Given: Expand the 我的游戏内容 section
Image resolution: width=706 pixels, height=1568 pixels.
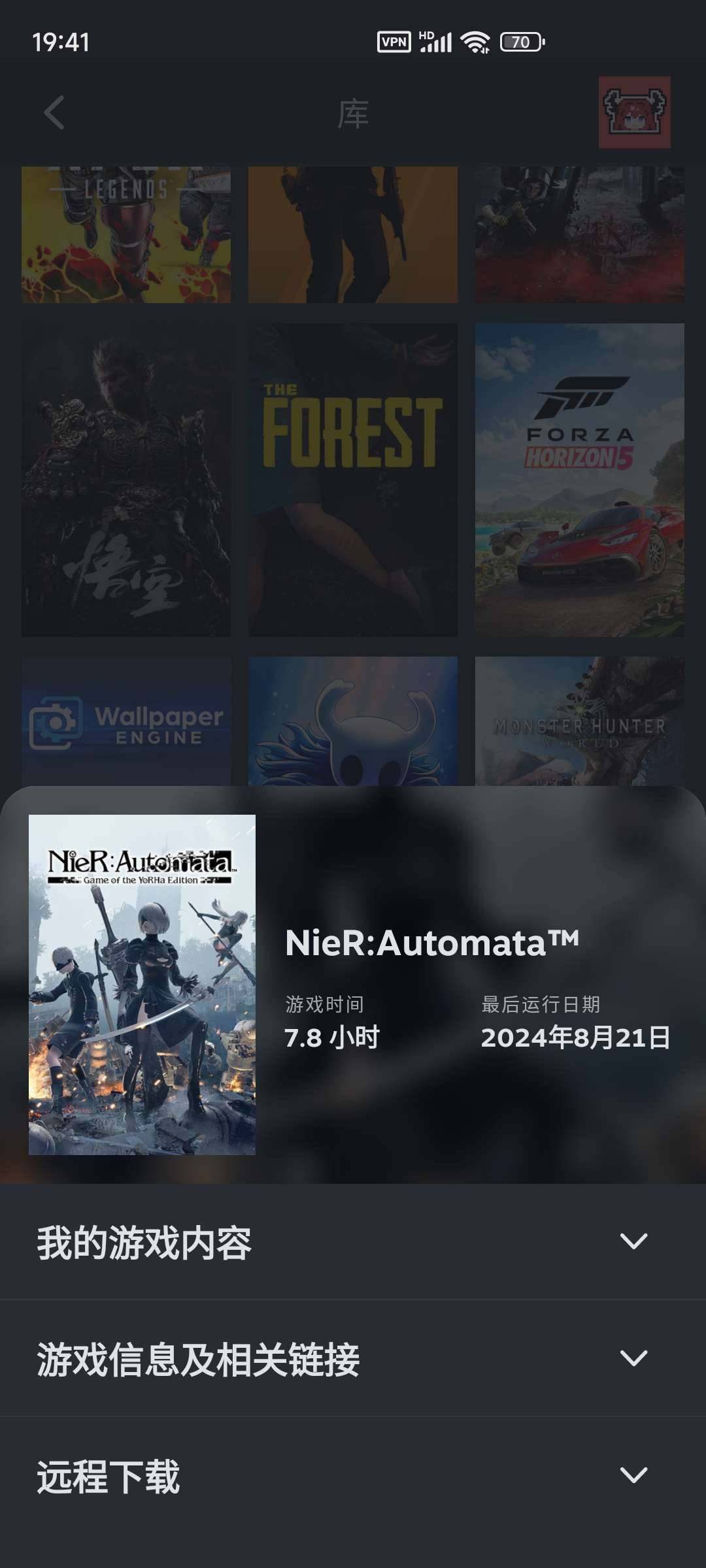Looking at the screenshot, I should (x=353, y=1241).
